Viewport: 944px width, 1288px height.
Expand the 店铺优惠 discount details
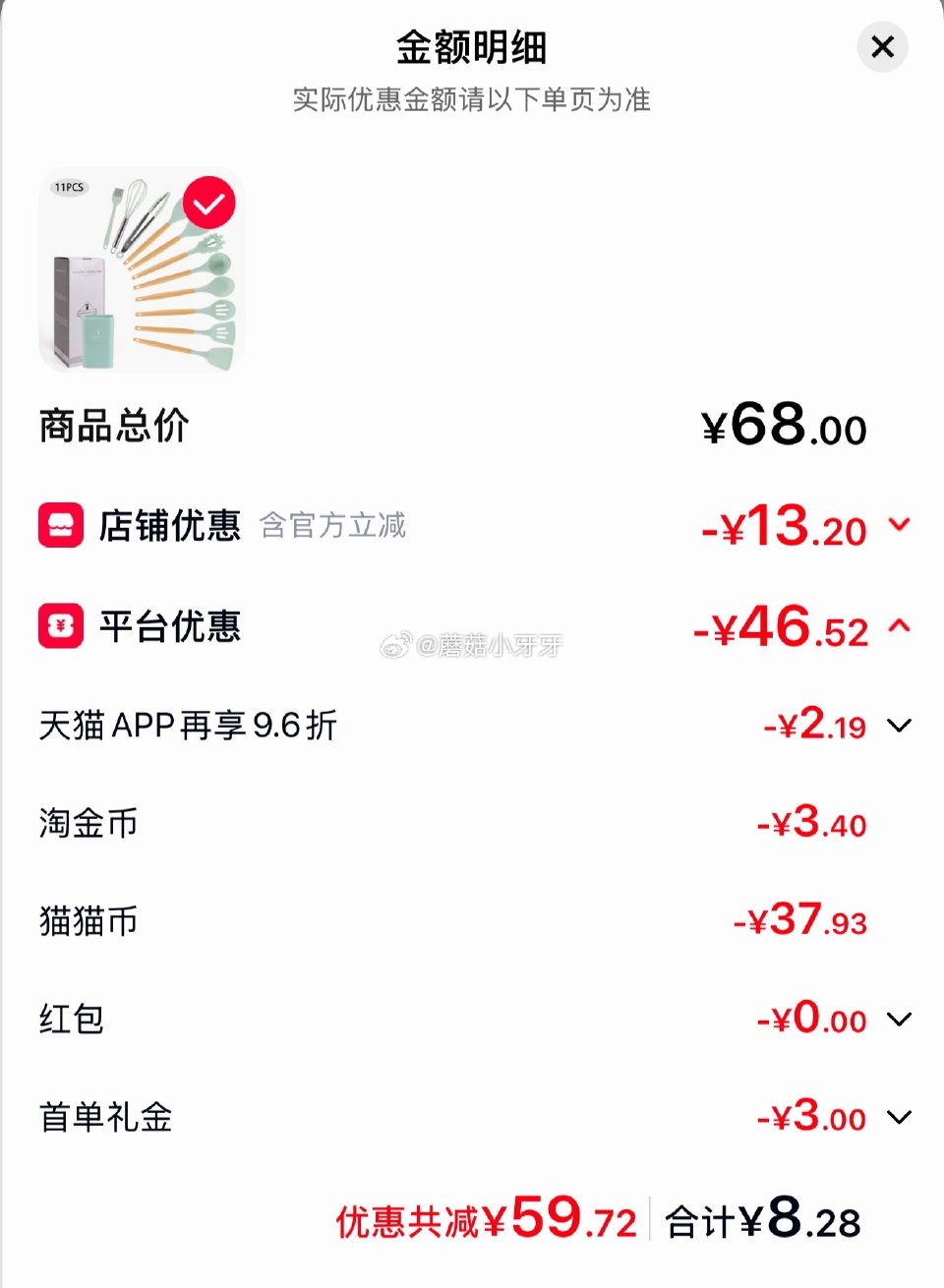(898, 525)
